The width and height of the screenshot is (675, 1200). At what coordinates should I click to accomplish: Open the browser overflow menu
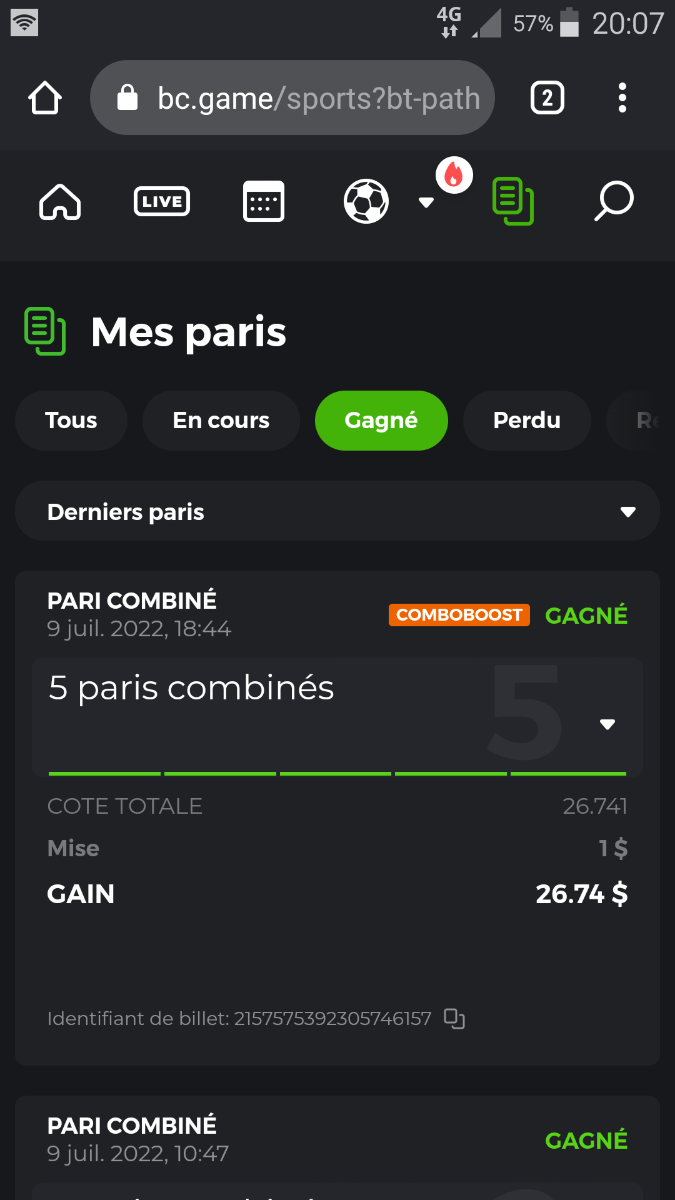(x=622, y=98)
